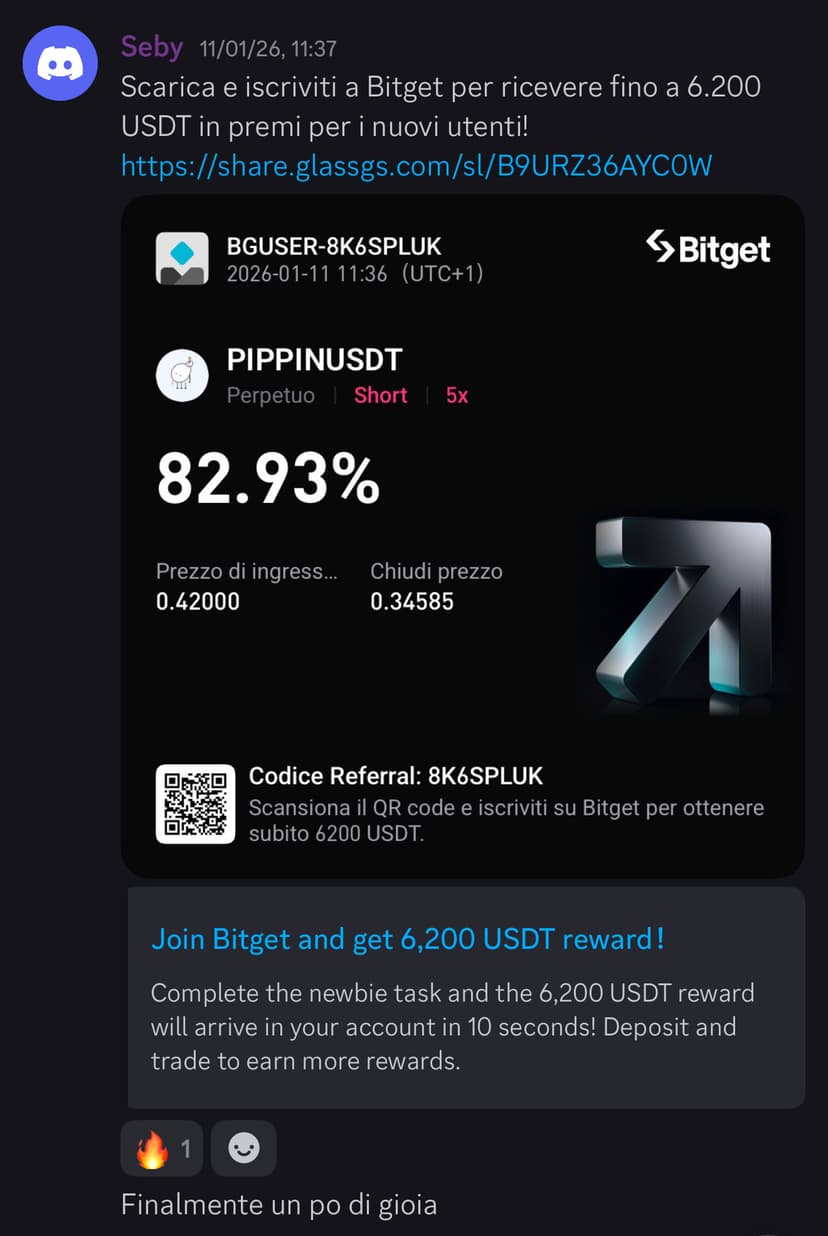Open the Join Bitget embed title link

pos(407,939)
